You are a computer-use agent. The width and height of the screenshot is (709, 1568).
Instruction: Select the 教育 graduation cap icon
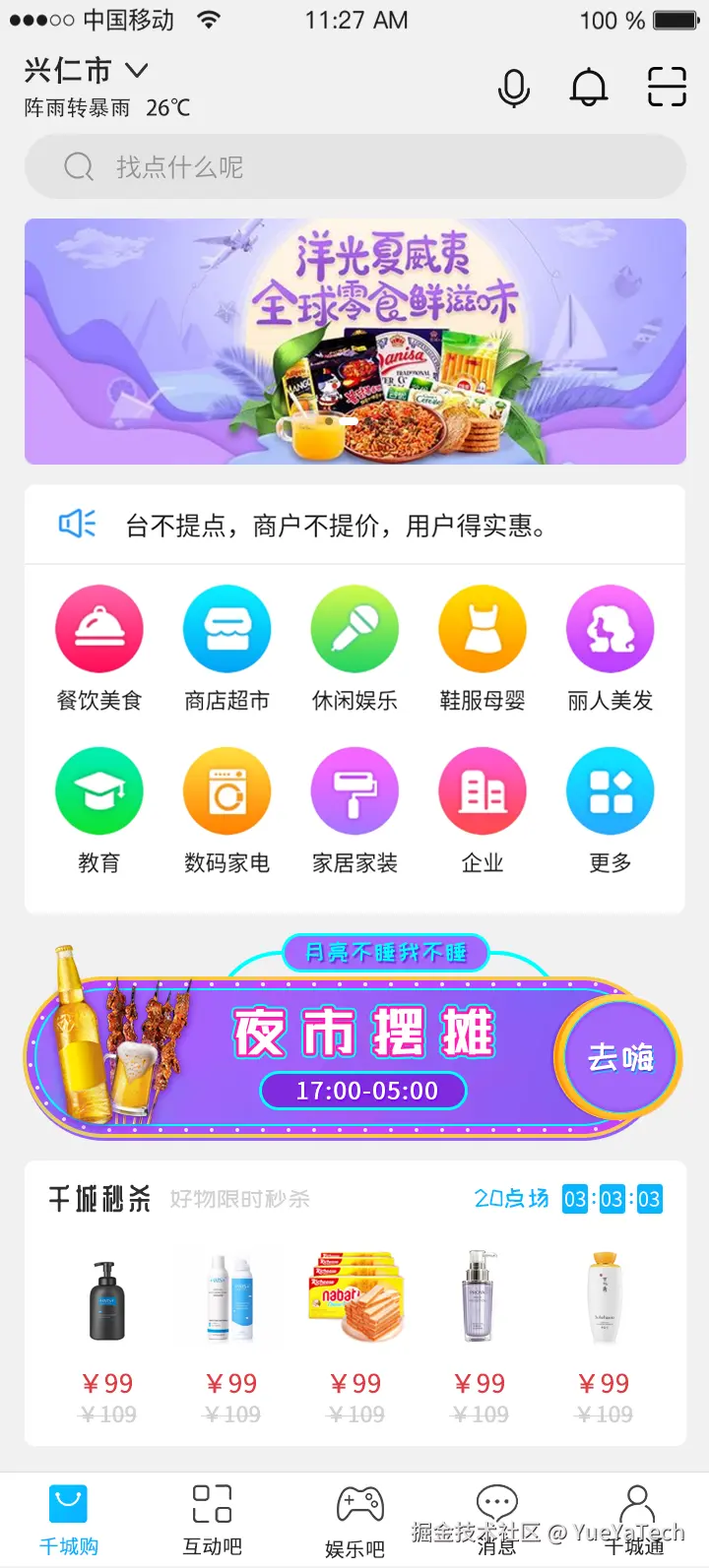tap(99, 790)
